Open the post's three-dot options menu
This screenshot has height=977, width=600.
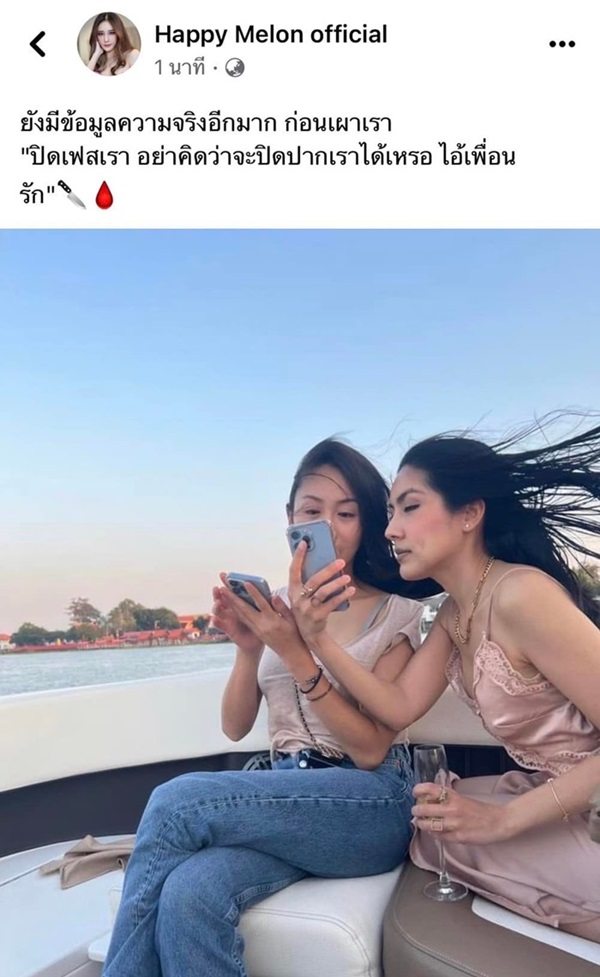click(562, 45)
